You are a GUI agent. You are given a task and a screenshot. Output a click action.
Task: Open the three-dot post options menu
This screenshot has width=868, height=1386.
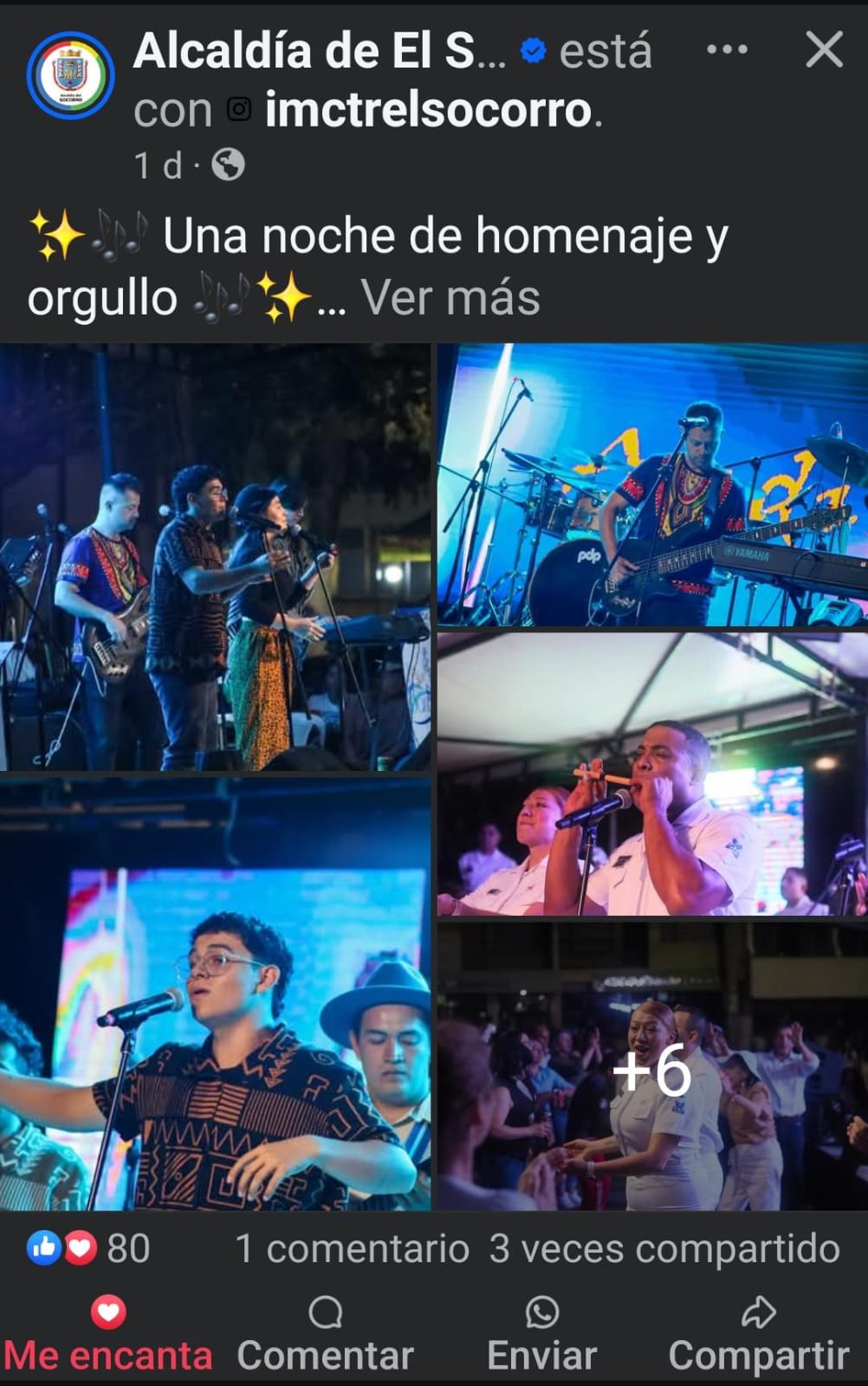tap(727, 49)
